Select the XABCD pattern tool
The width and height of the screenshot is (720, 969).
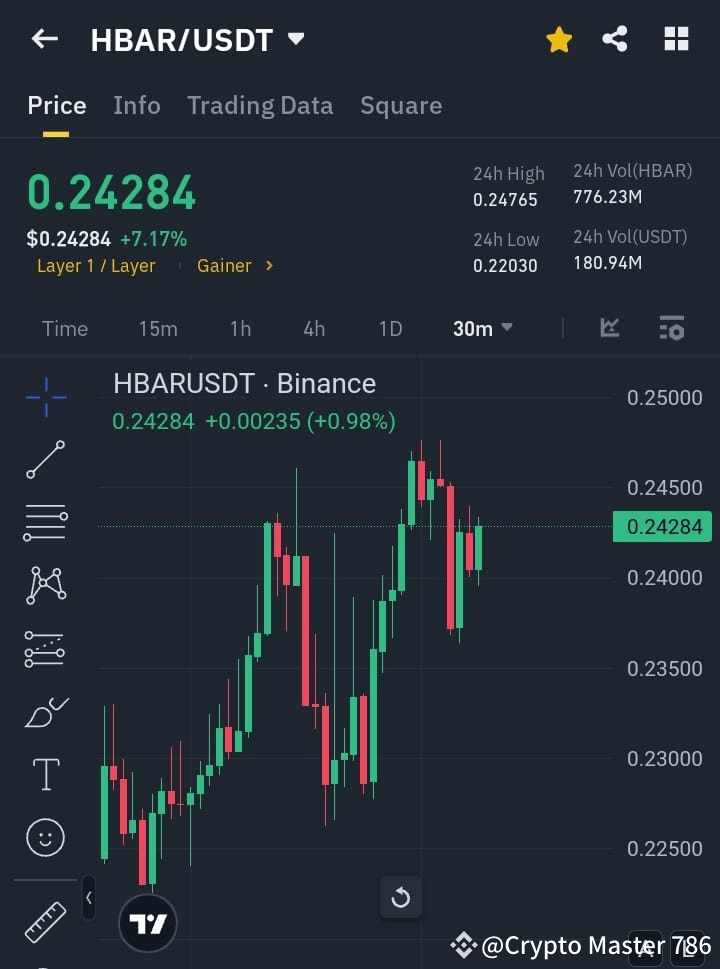tap(44, 586)
